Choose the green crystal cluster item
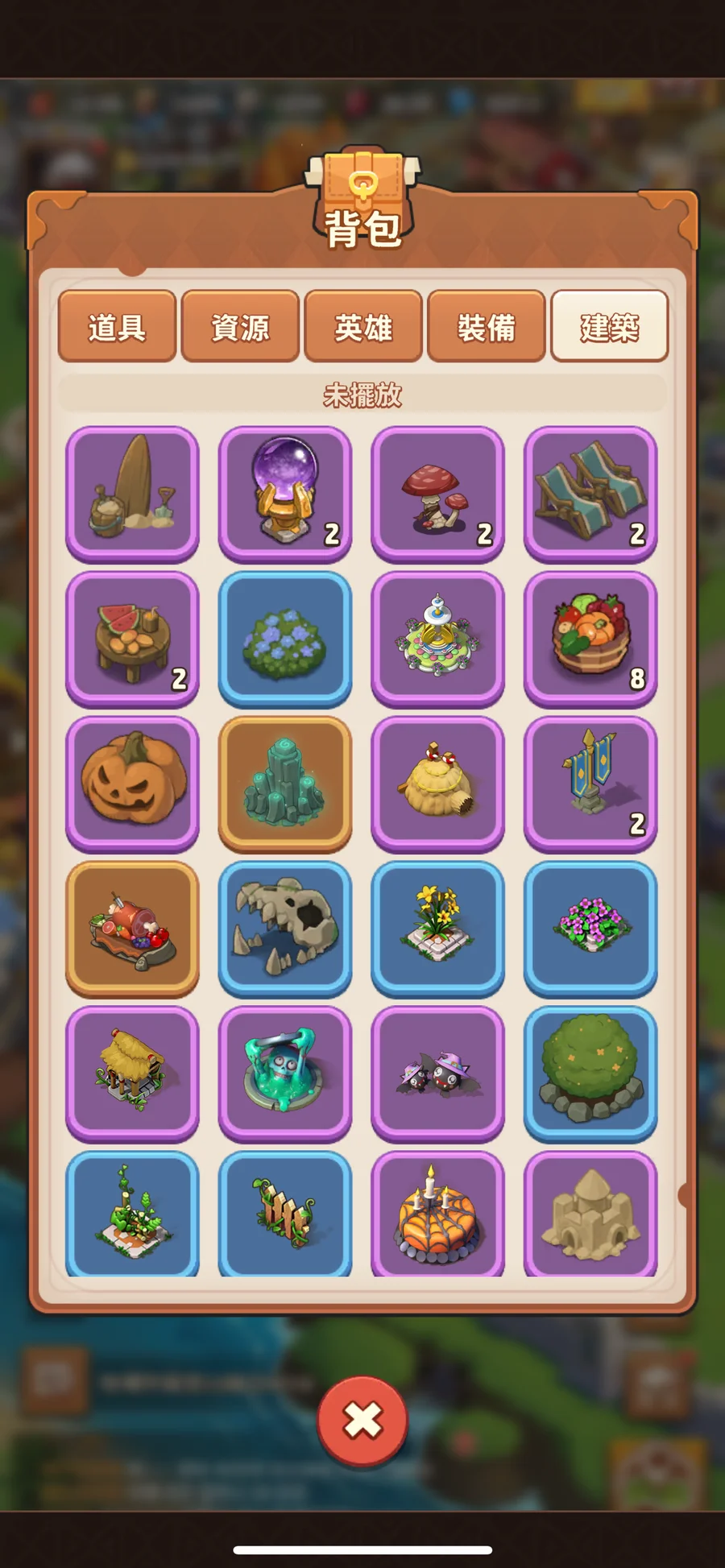This screenshot has width=725, height=1568. click(x=285, y=784)
